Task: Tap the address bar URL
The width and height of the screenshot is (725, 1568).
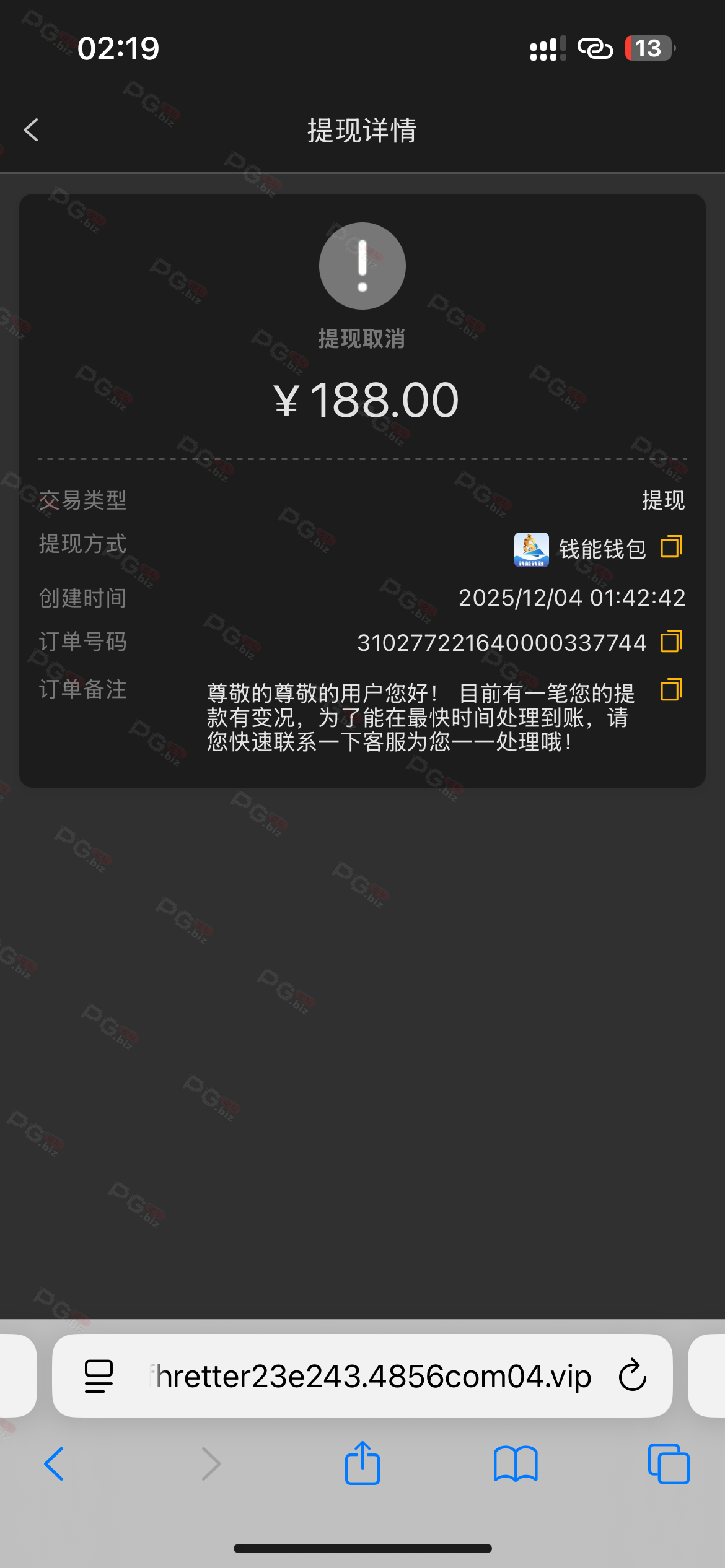Action: coord(372,1377)
